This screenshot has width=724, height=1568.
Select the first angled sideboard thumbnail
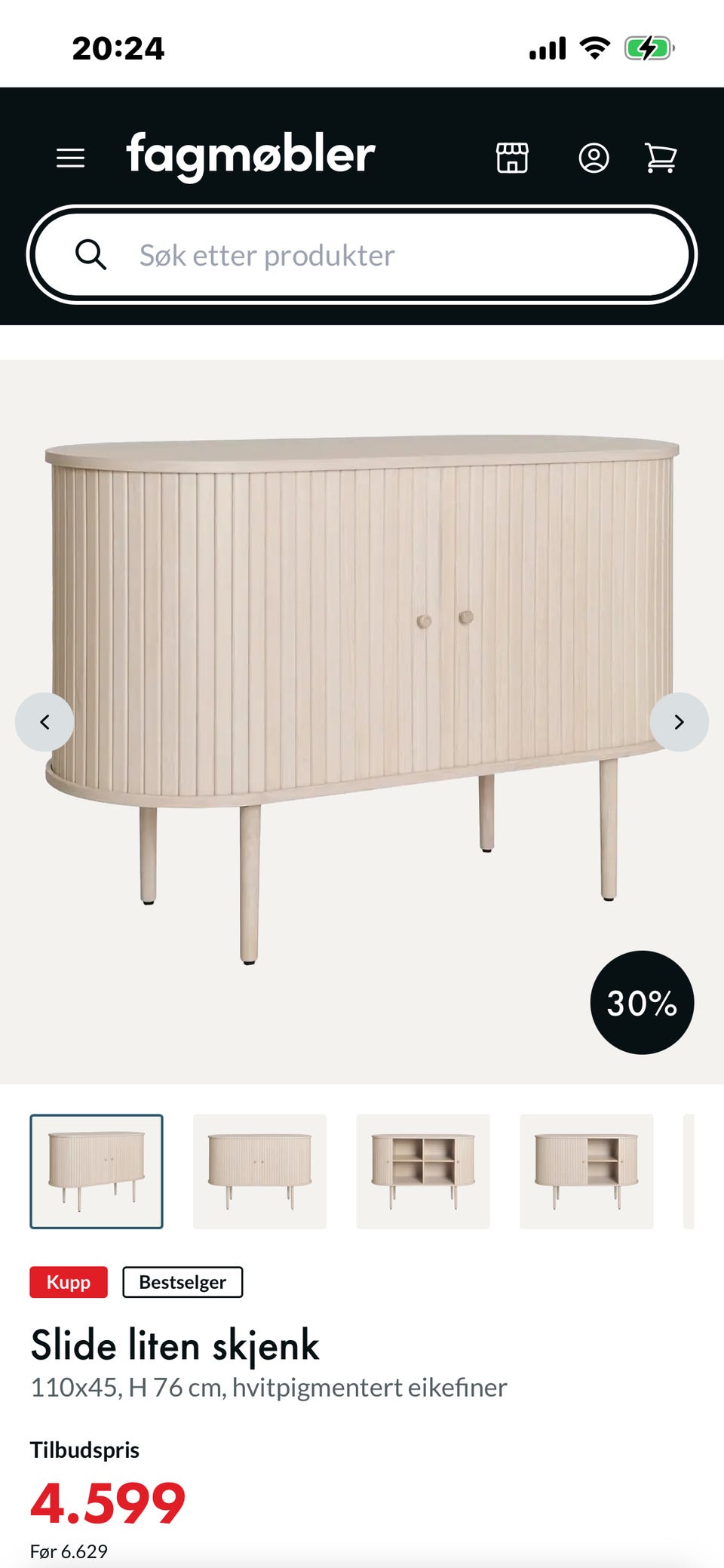[97, 1171]
